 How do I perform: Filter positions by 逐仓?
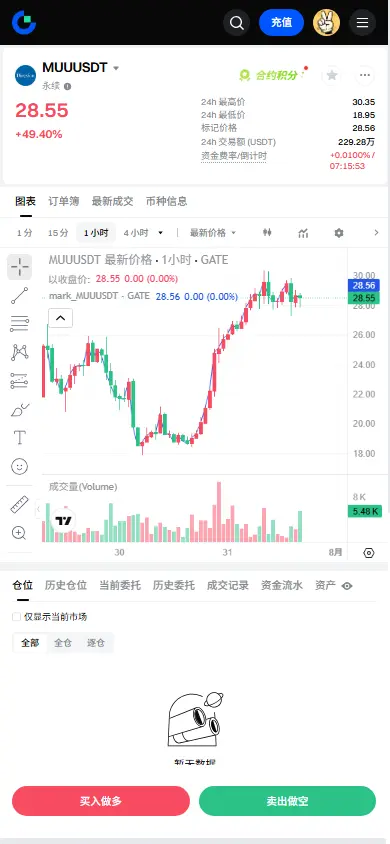96,643
